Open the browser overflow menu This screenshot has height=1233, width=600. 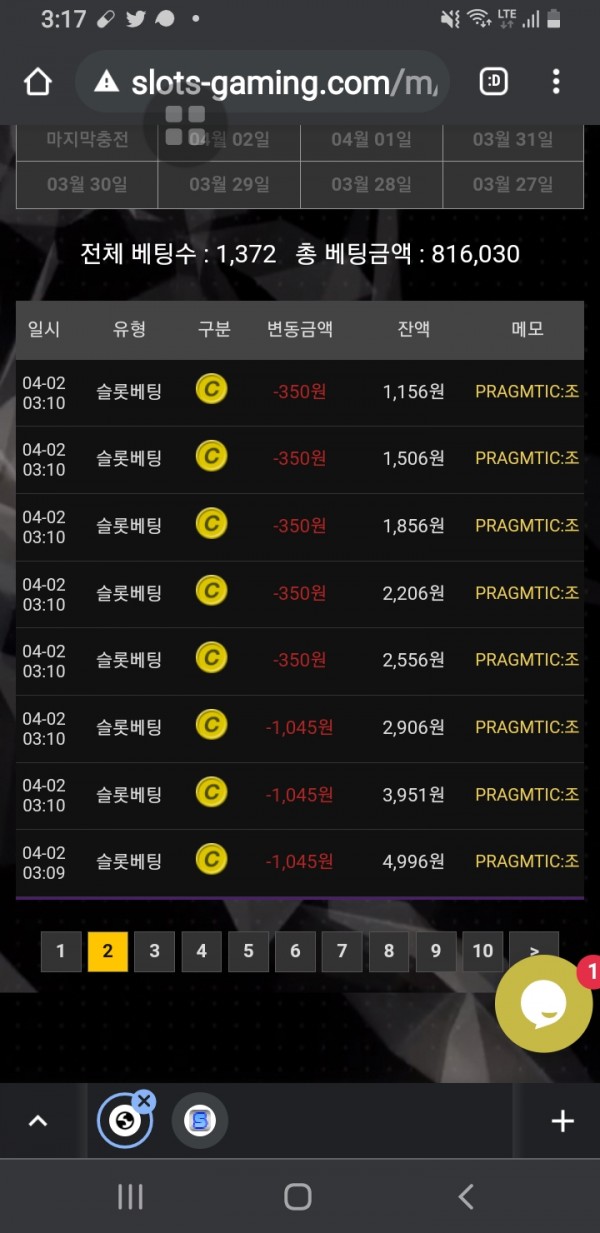click(556, 82)
